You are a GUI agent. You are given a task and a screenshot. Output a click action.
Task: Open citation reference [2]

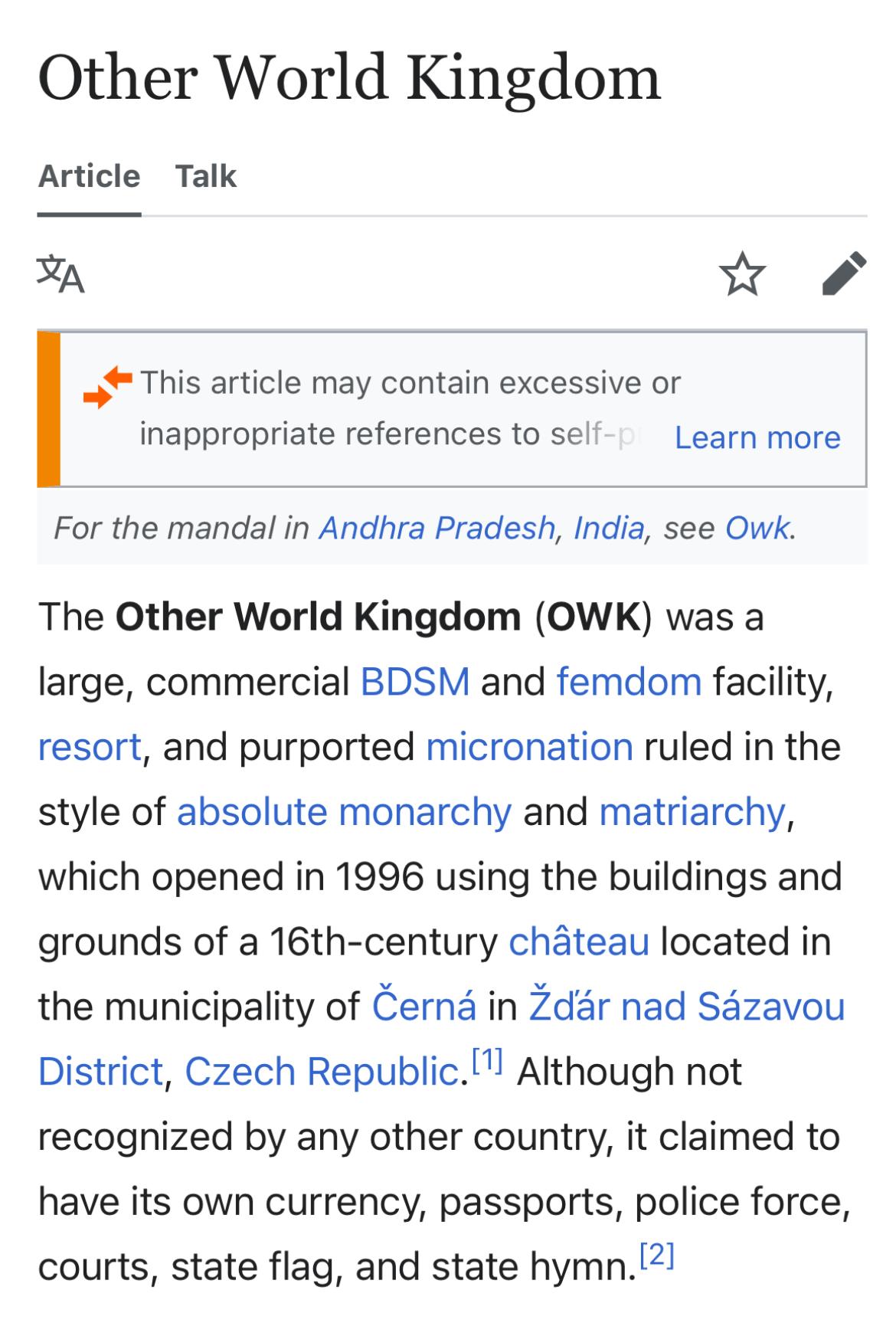[656, 1256]
